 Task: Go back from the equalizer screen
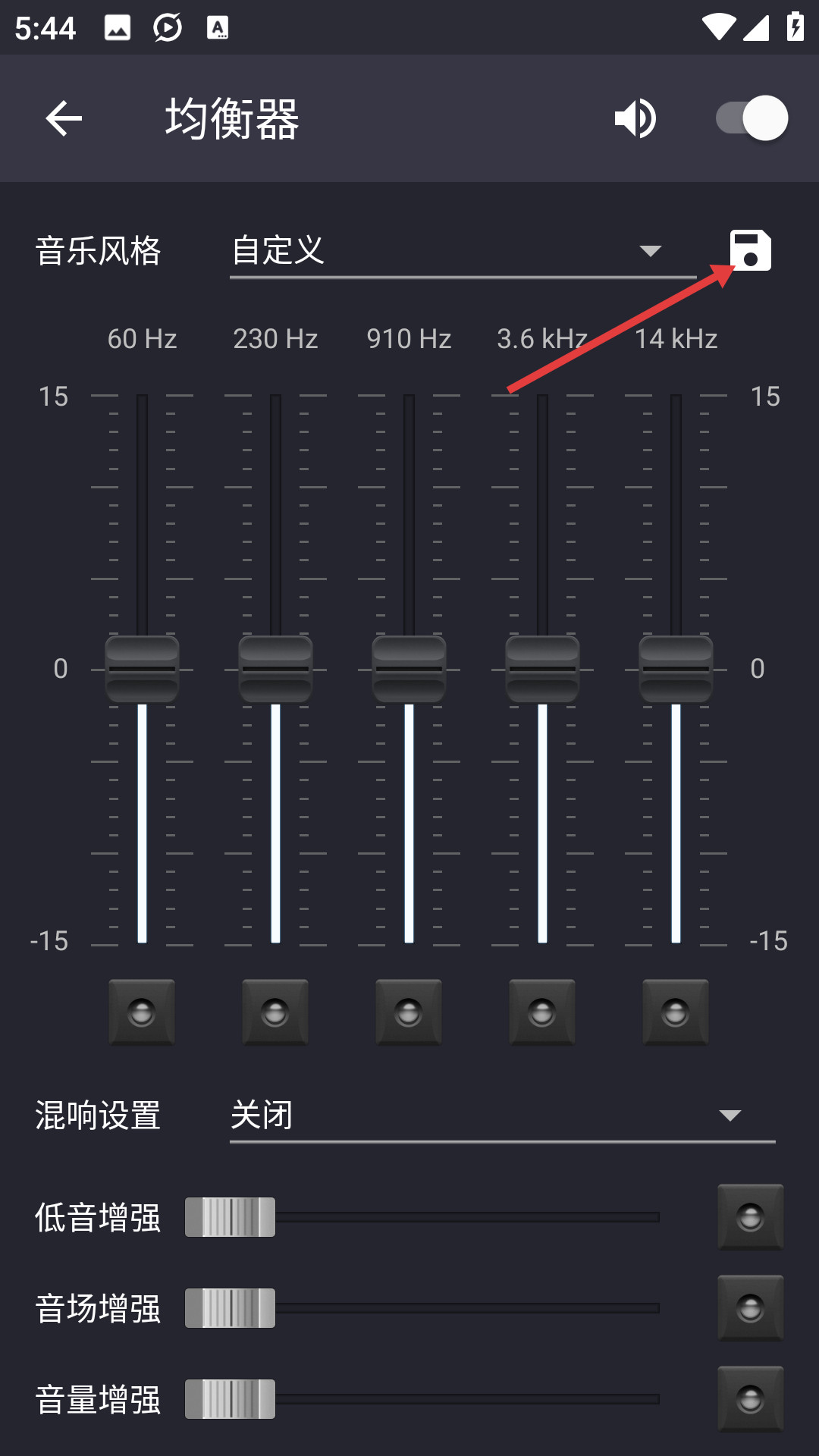tap(64, 118)
